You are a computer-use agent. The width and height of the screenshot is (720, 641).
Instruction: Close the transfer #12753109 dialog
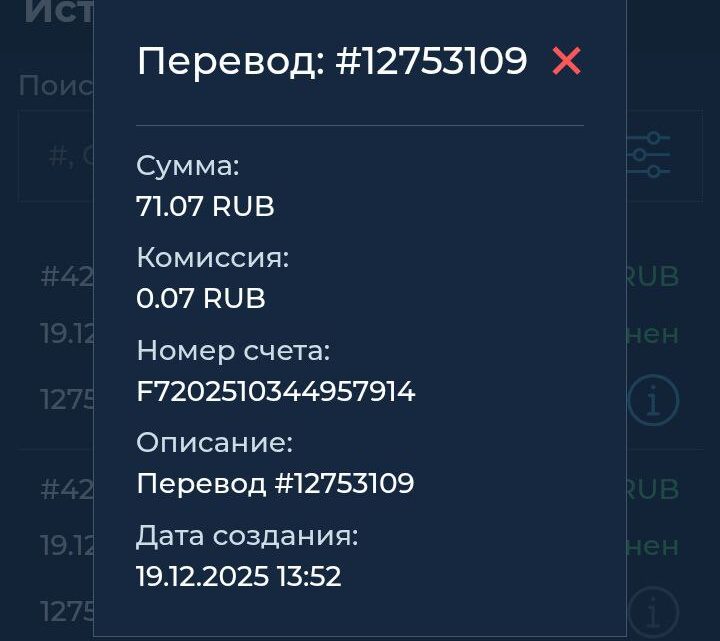pos(566,62)
